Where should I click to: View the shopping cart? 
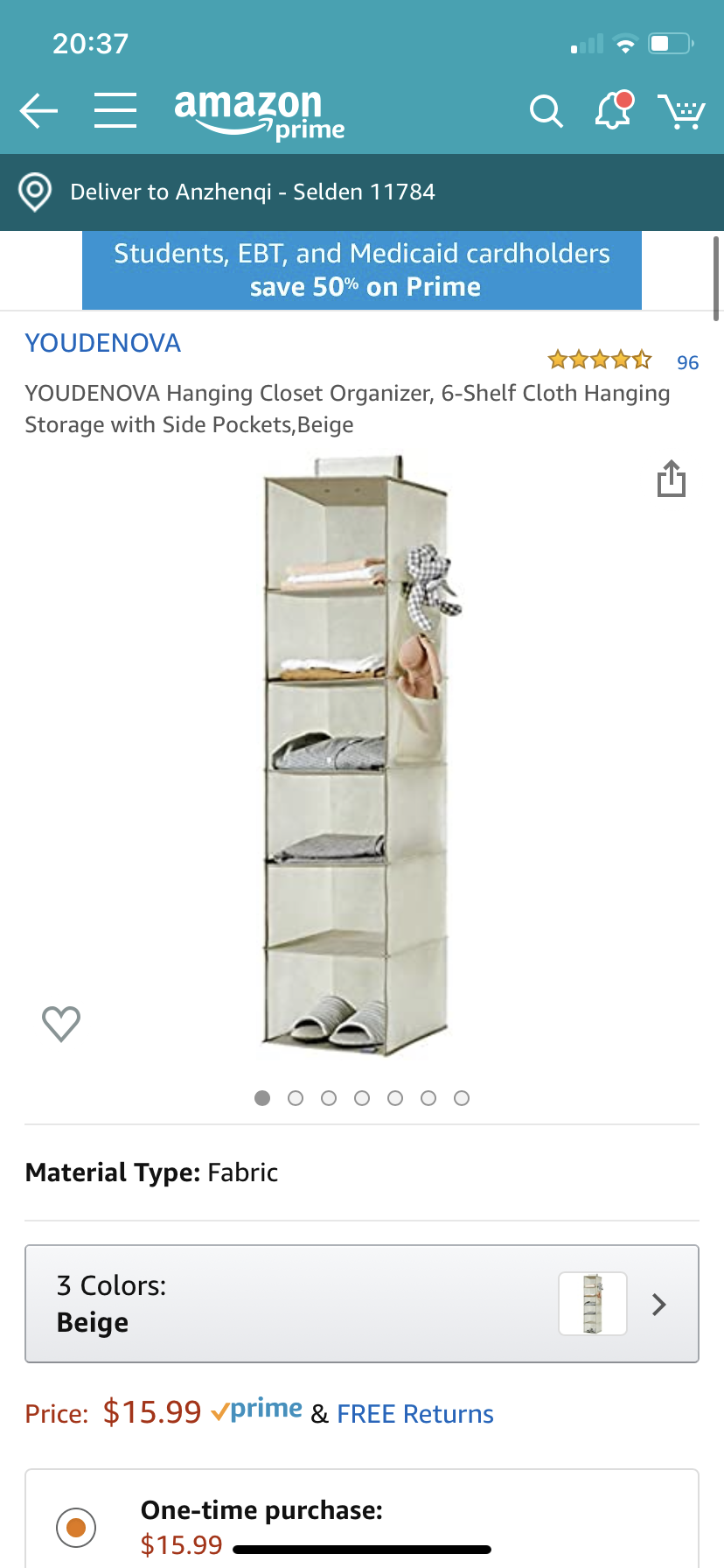point(682,112)
